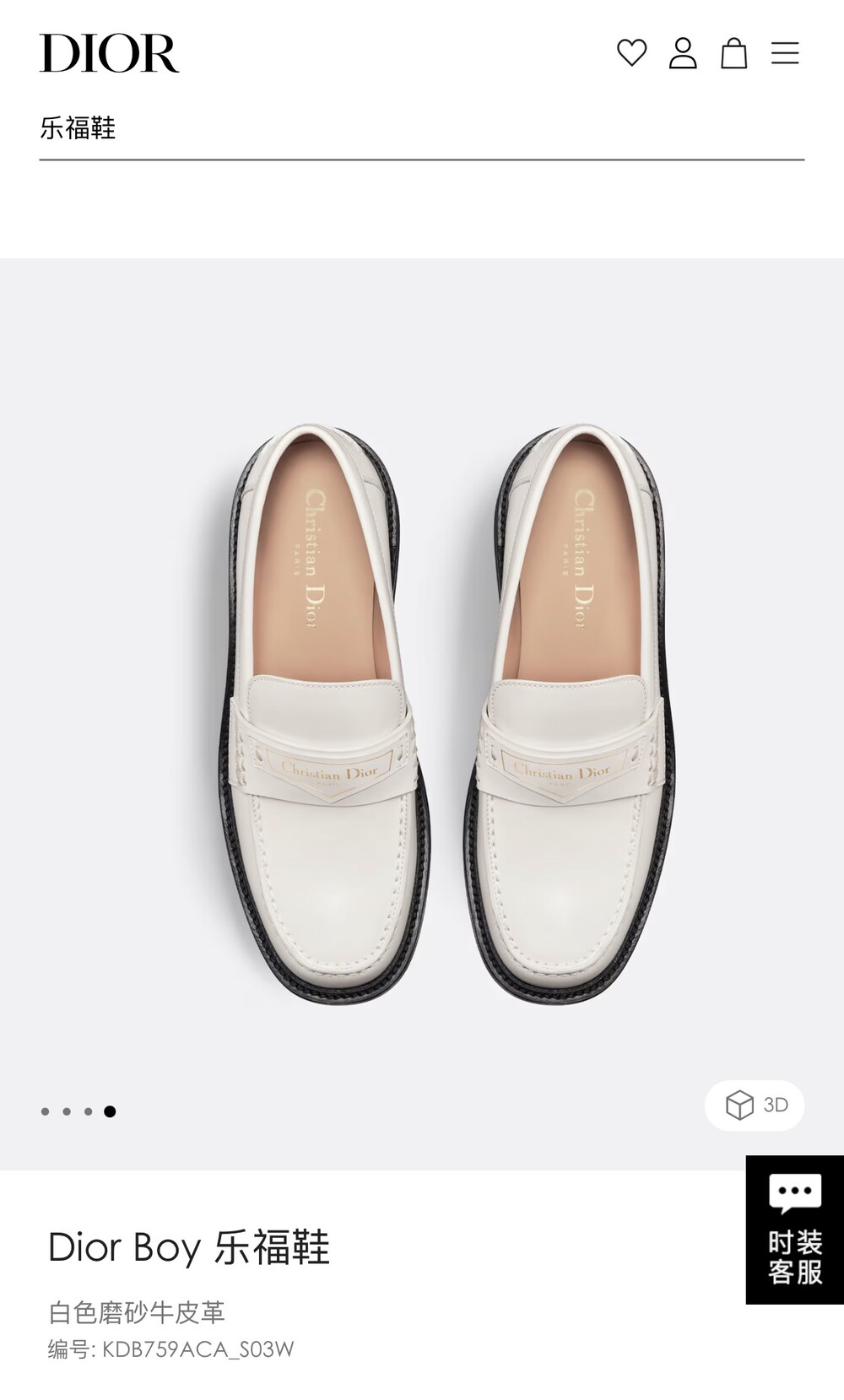View the product in 3D
The image size is (844, 1400).
click(x=755, y=1105)
